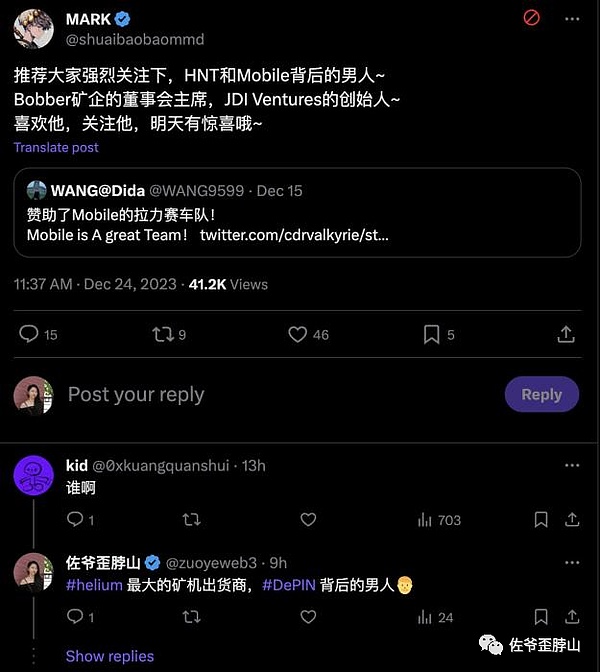
Task: Bookmark MARK's post
Action: tap(431, 334)
